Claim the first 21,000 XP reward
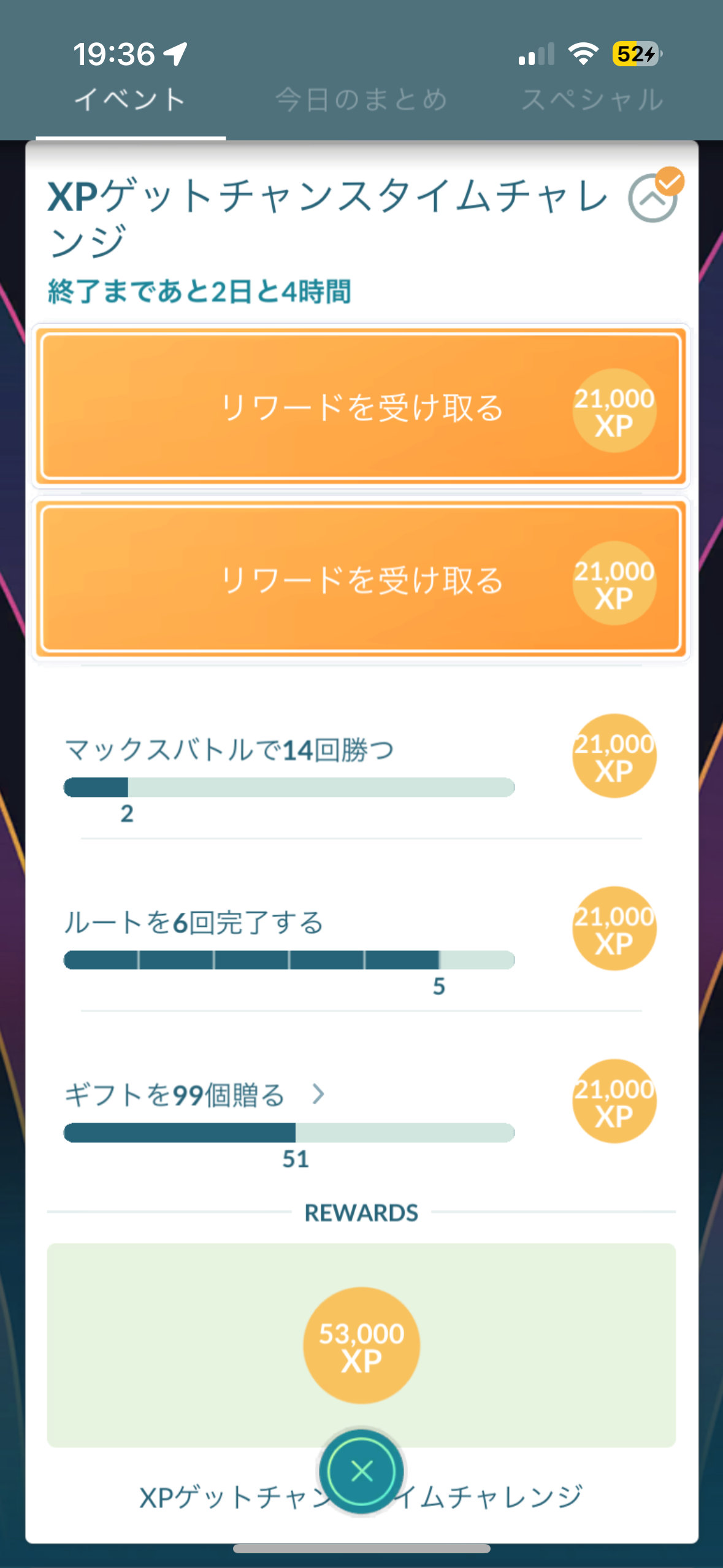 [x=361, y=407]
